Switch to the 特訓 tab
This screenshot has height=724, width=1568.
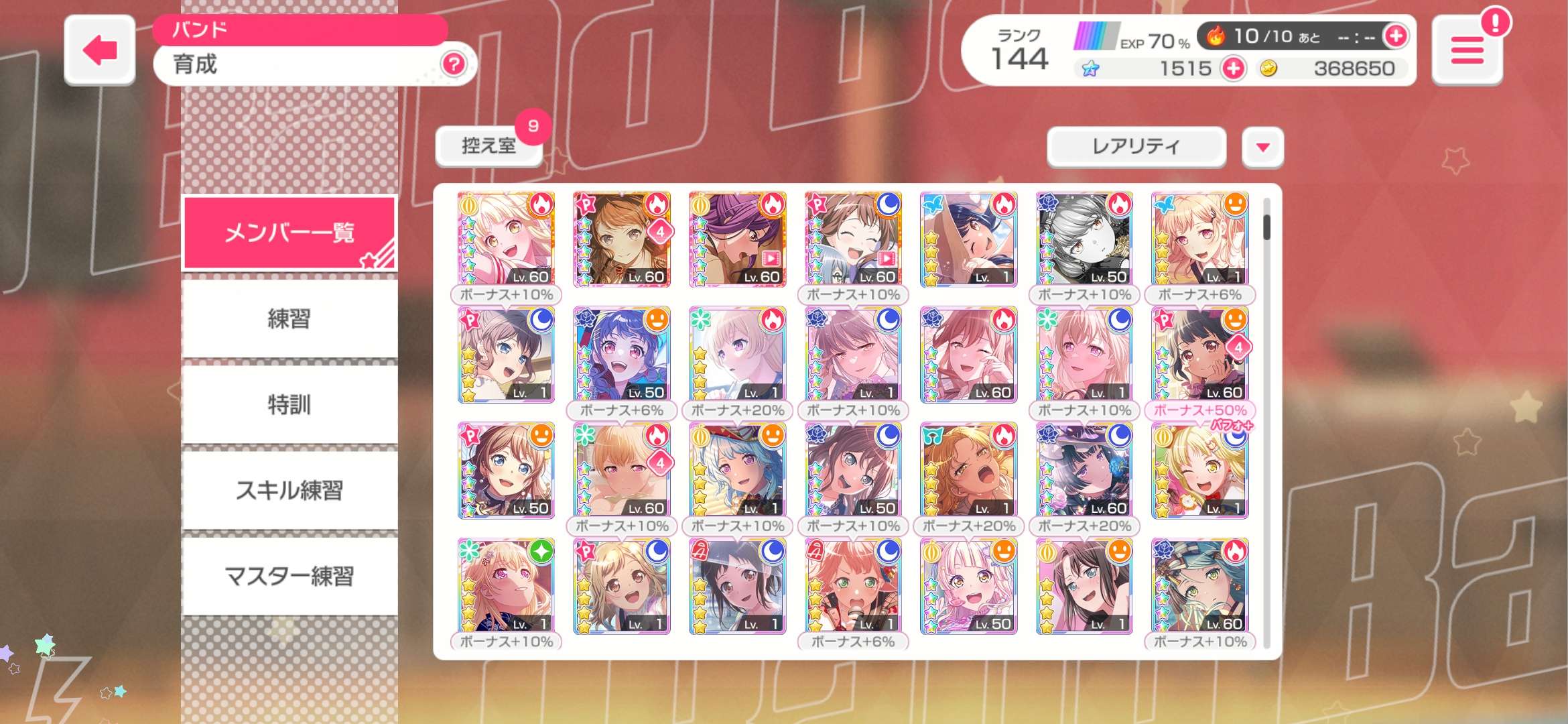289,404
